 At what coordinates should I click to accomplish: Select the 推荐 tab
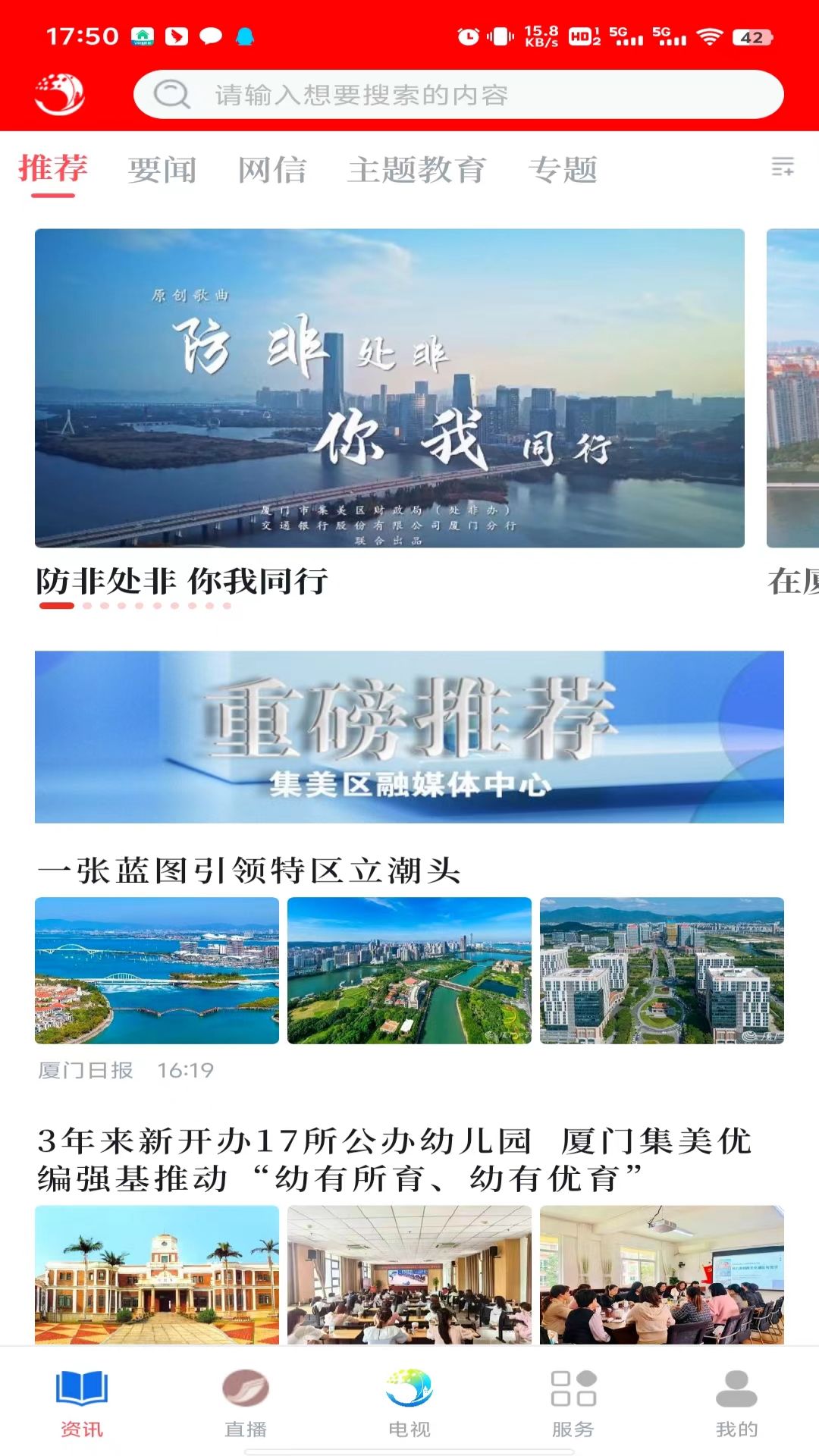point(52,169)
